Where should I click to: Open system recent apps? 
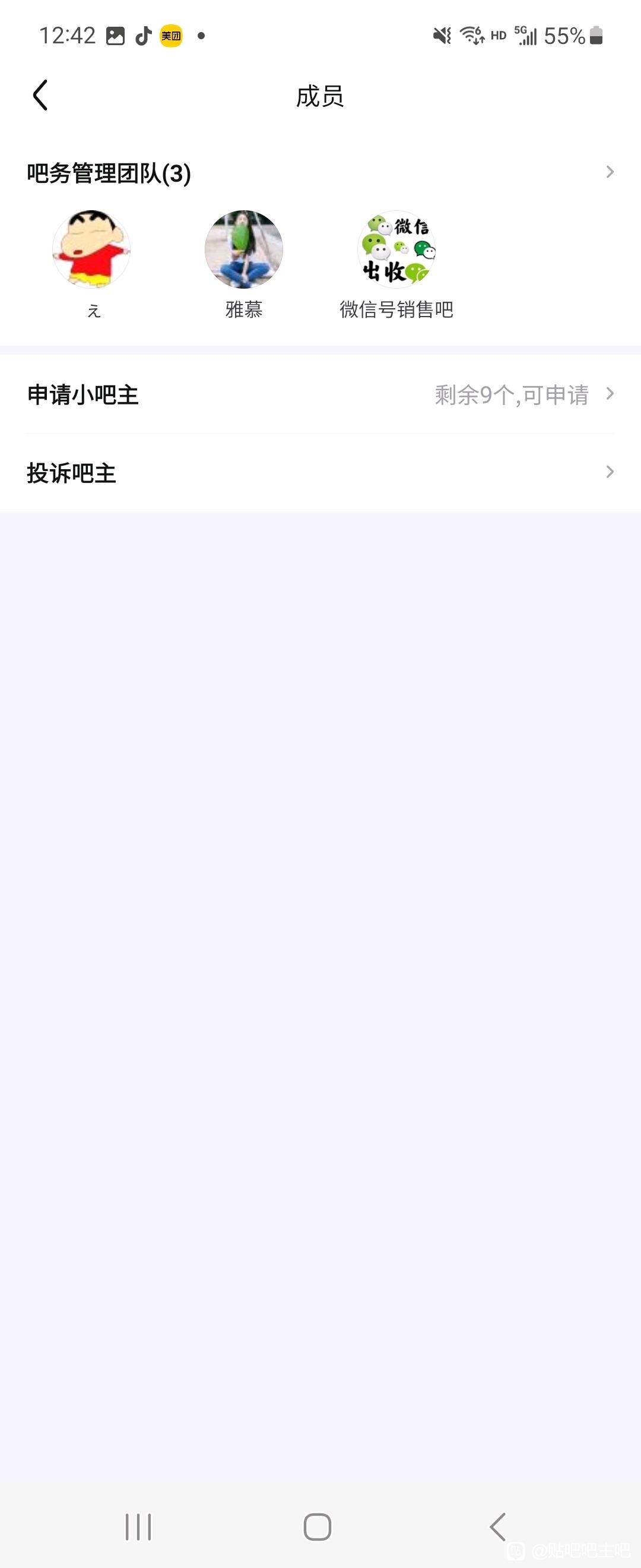(138, 1526)
